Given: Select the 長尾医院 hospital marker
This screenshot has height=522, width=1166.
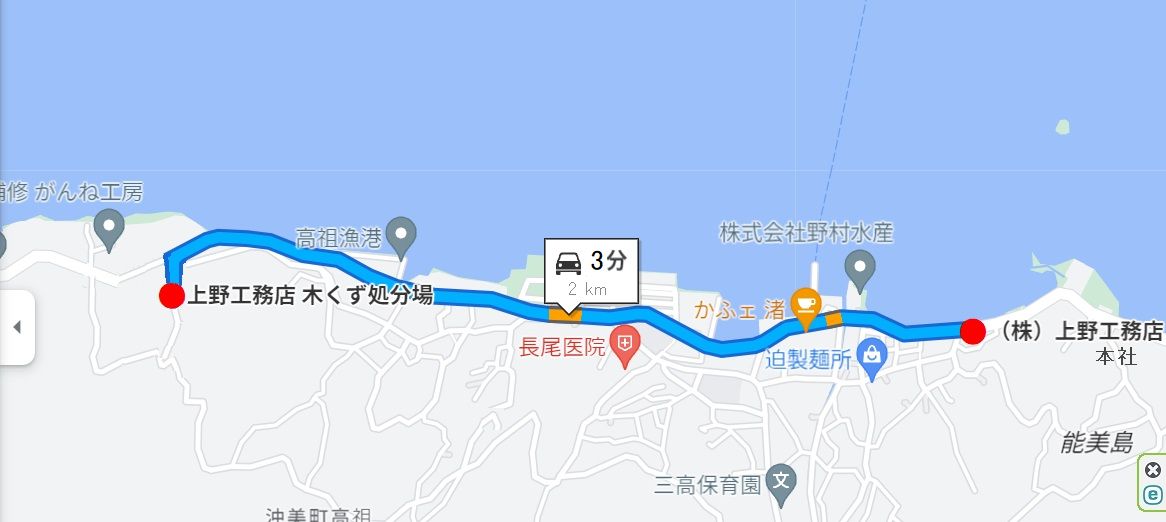Looking at the screenshot, I should pos(625,347).
